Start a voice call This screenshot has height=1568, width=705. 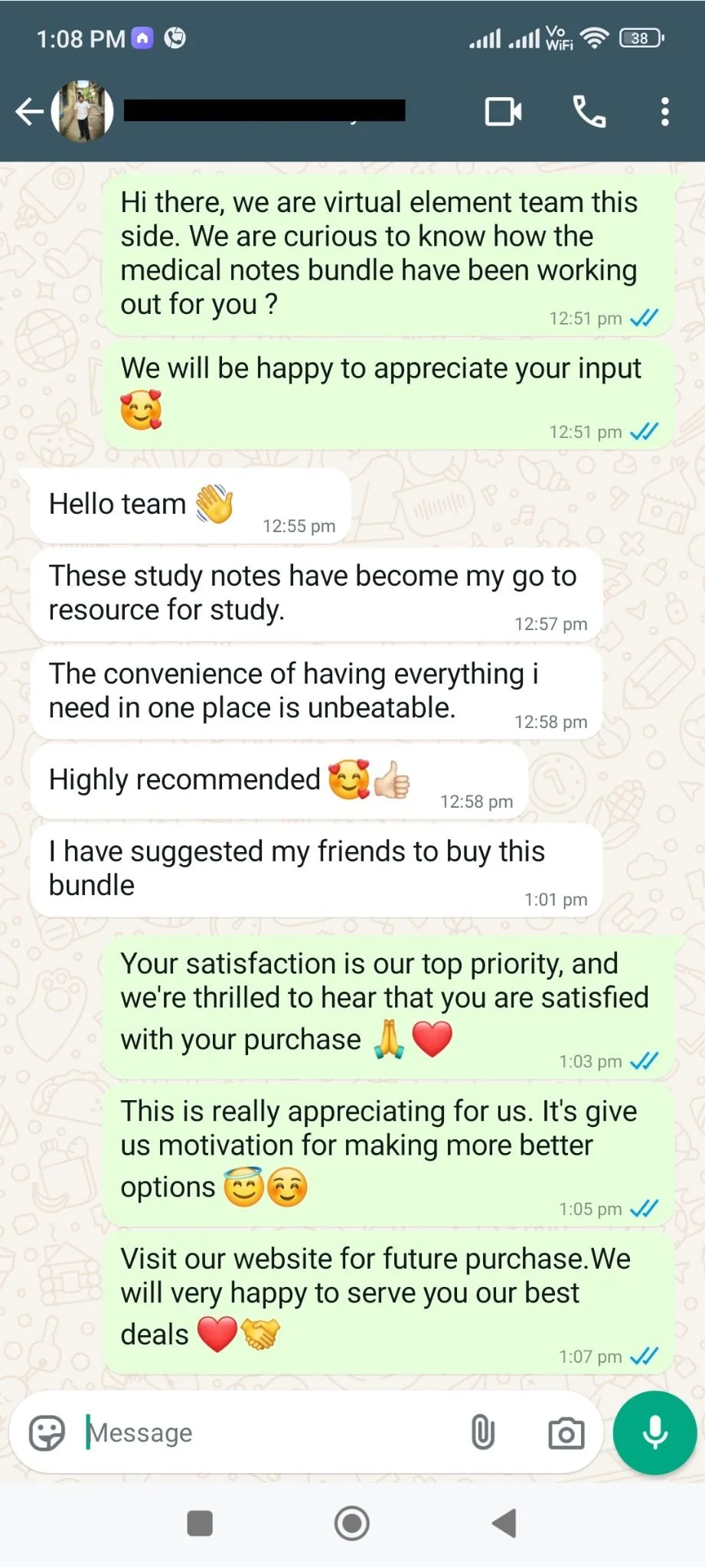click(x=589, y=112)
